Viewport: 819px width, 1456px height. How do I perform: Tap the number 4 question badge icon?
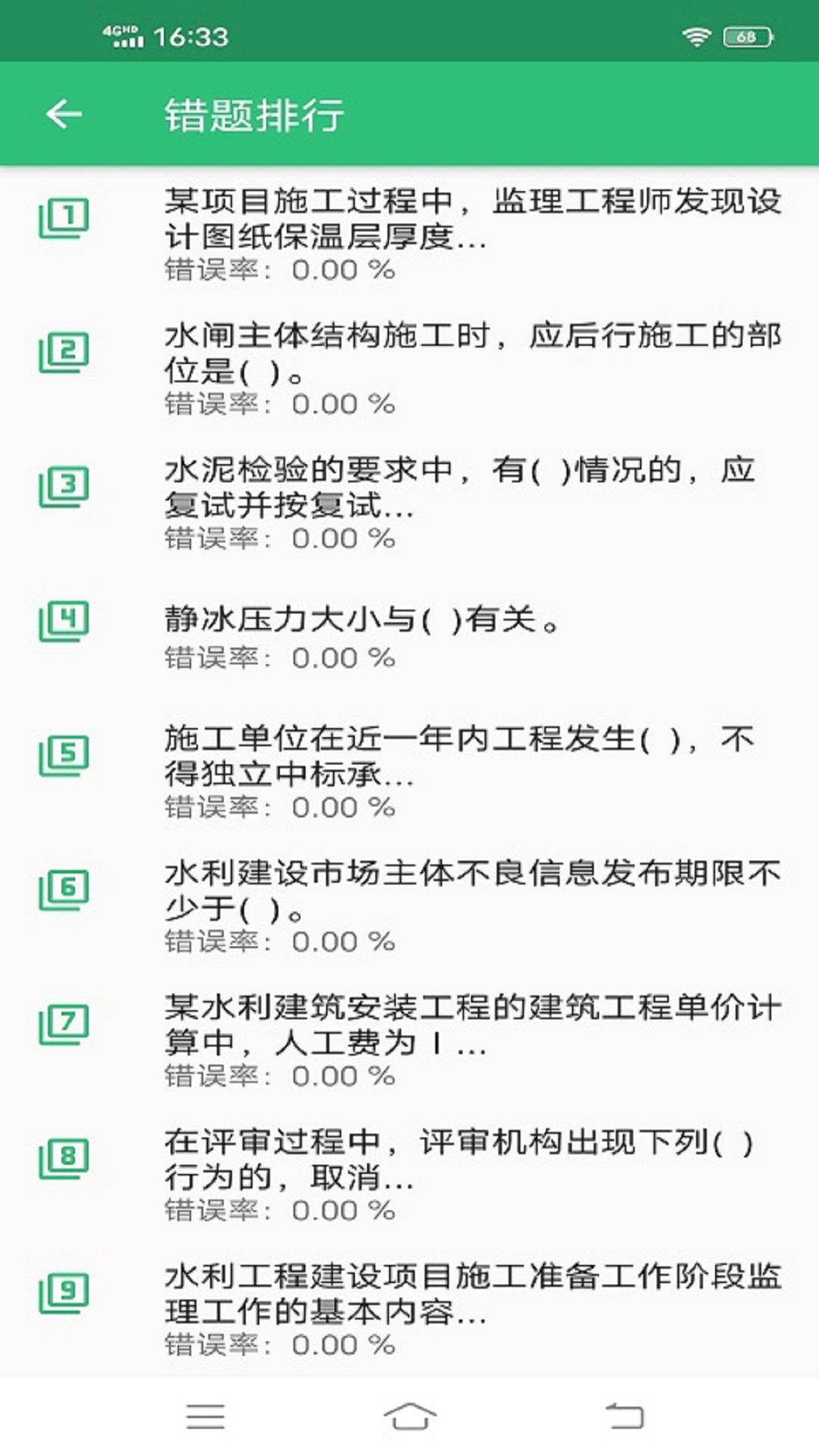click(x=64, y=622)
